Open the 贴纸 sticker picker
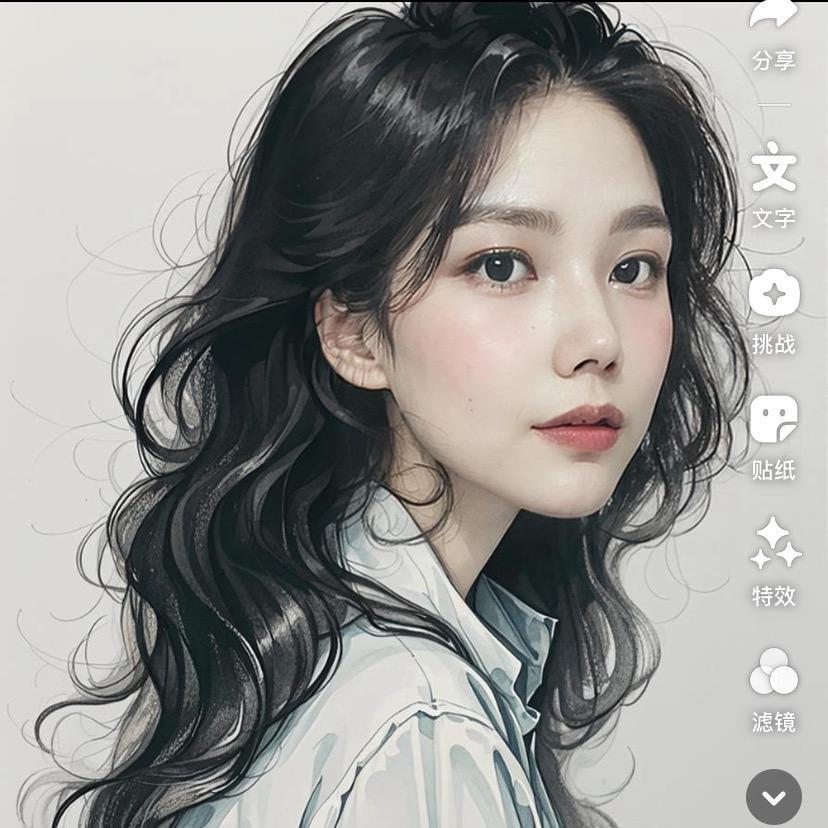Screen dimensions: 828x828 click(773, 420)
